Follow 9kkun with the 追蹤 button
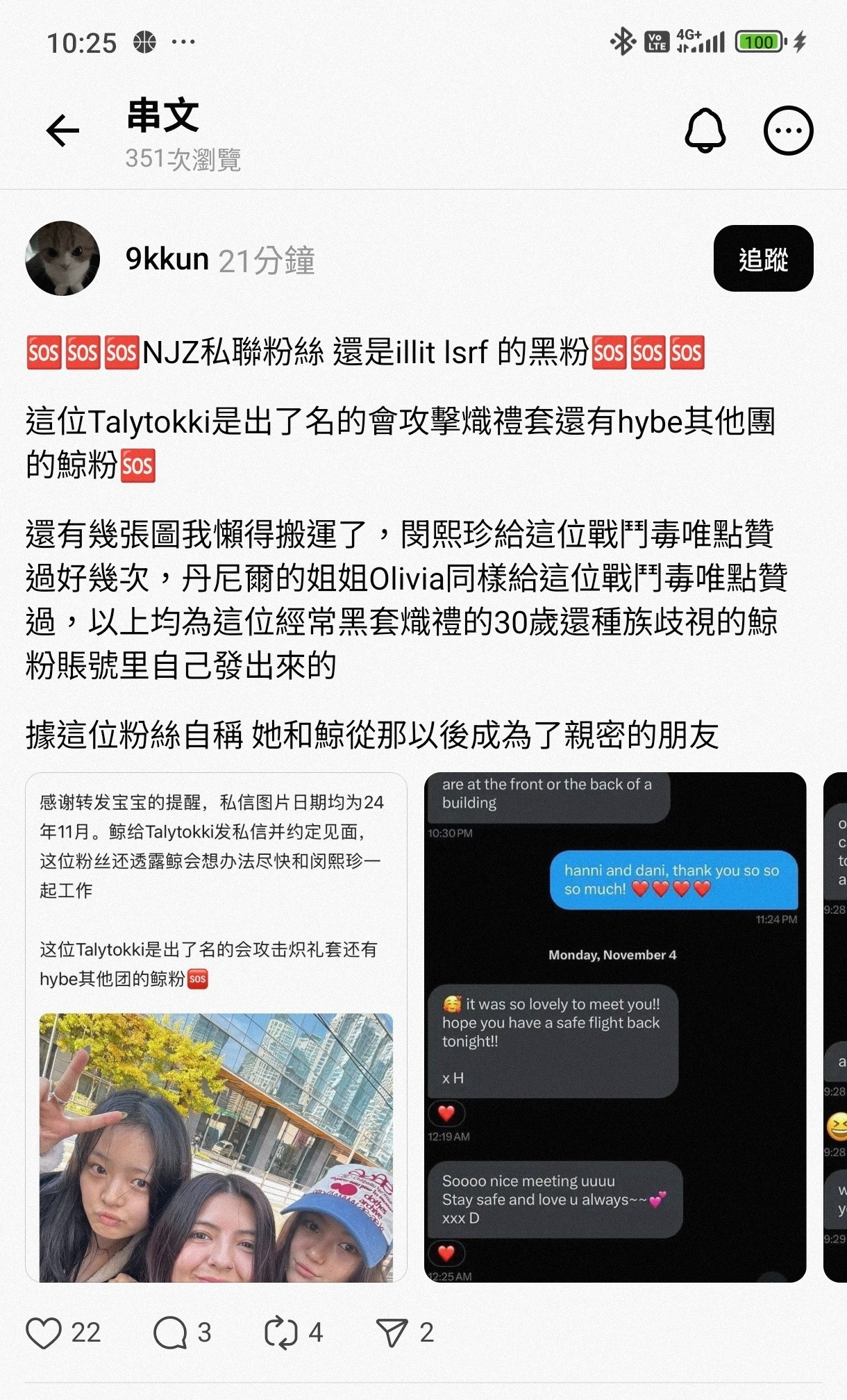Image resolution: width=847 pixels, height=1400 pixels. [x=763, y=258]
